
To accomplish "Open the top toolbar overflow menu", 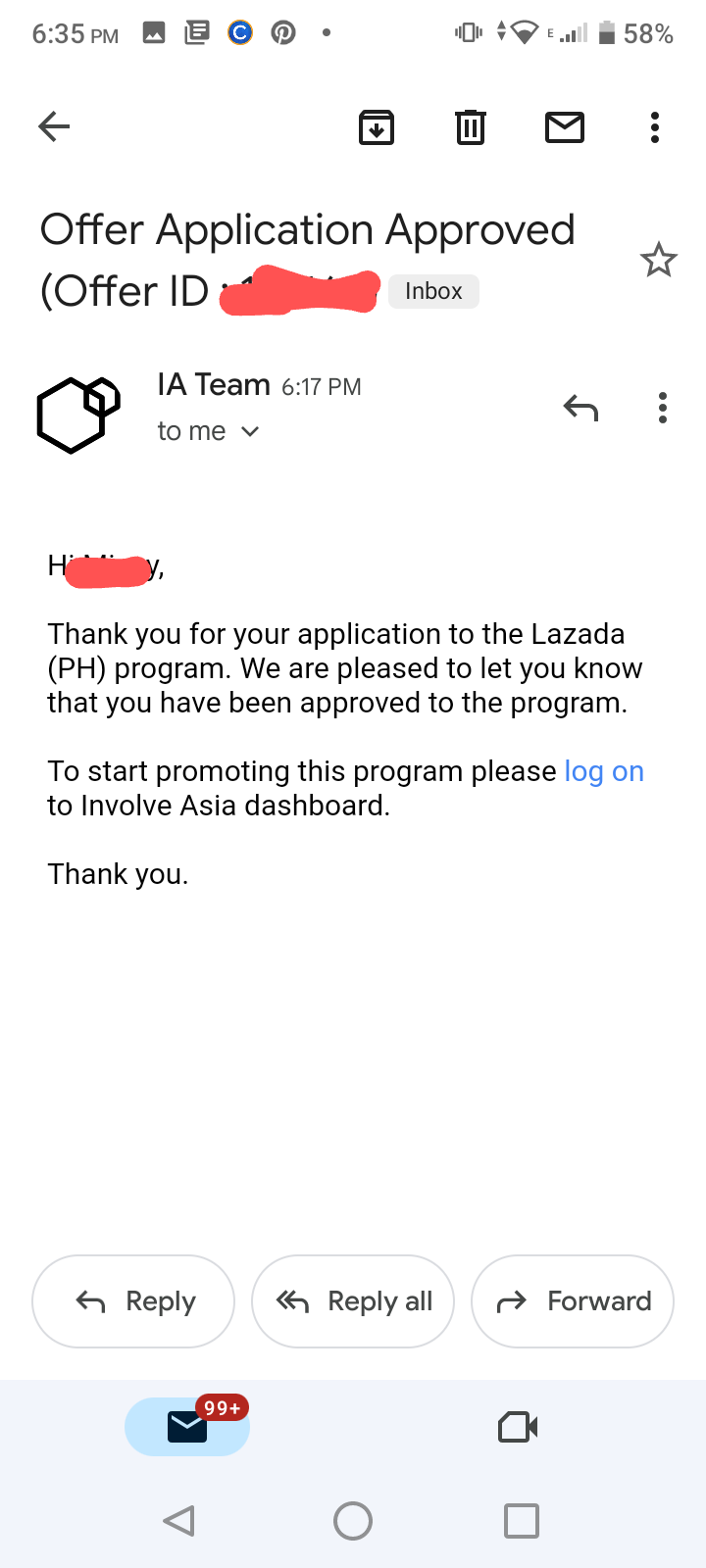I will 655,127.
